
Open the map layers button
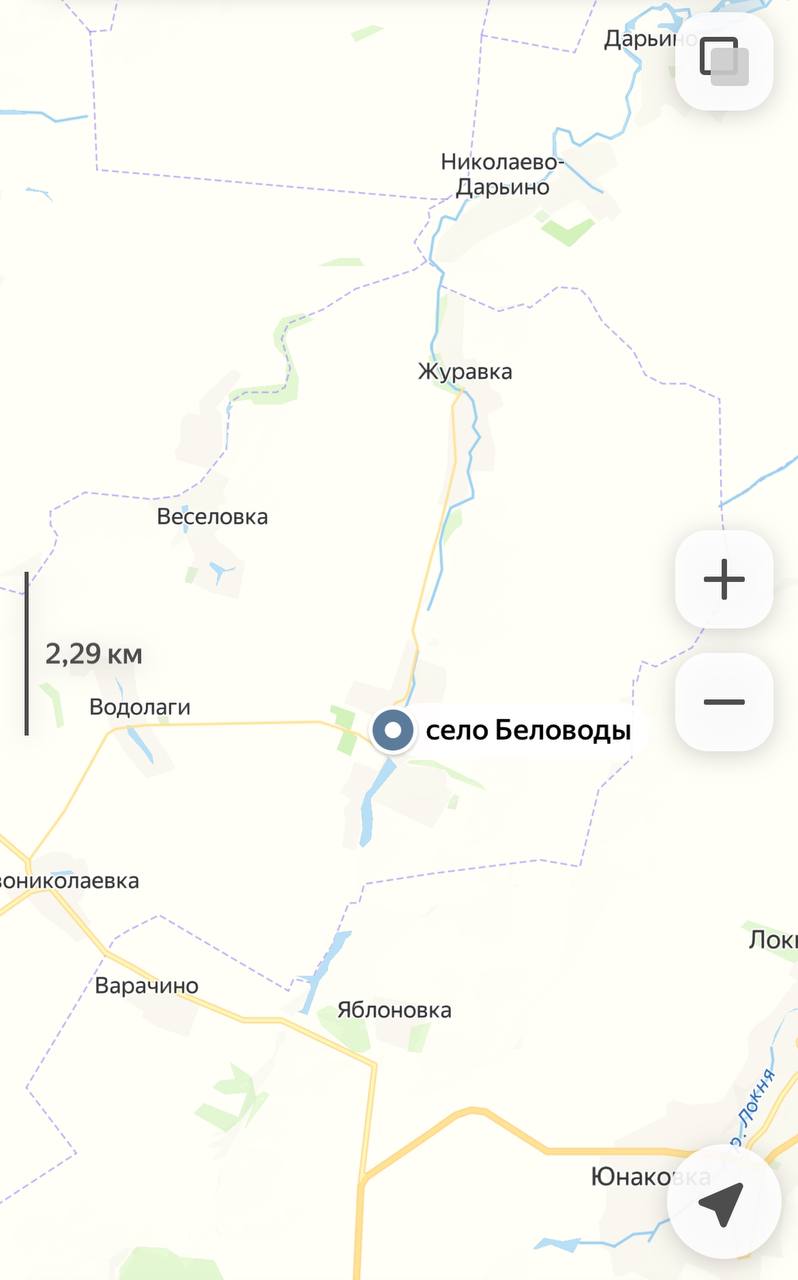(724, 60)
